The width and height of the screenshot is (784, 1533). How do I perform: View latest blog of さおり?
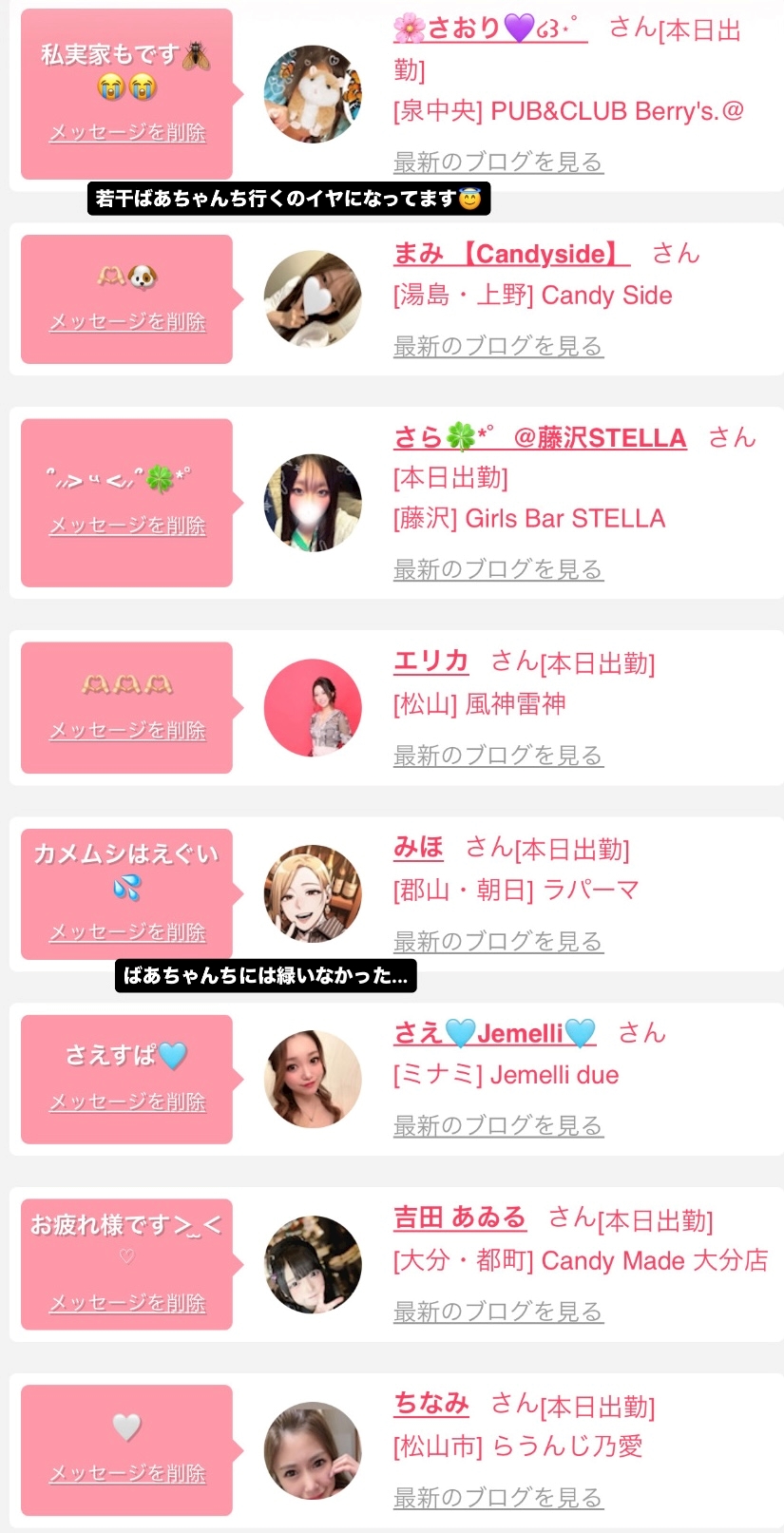498,163
